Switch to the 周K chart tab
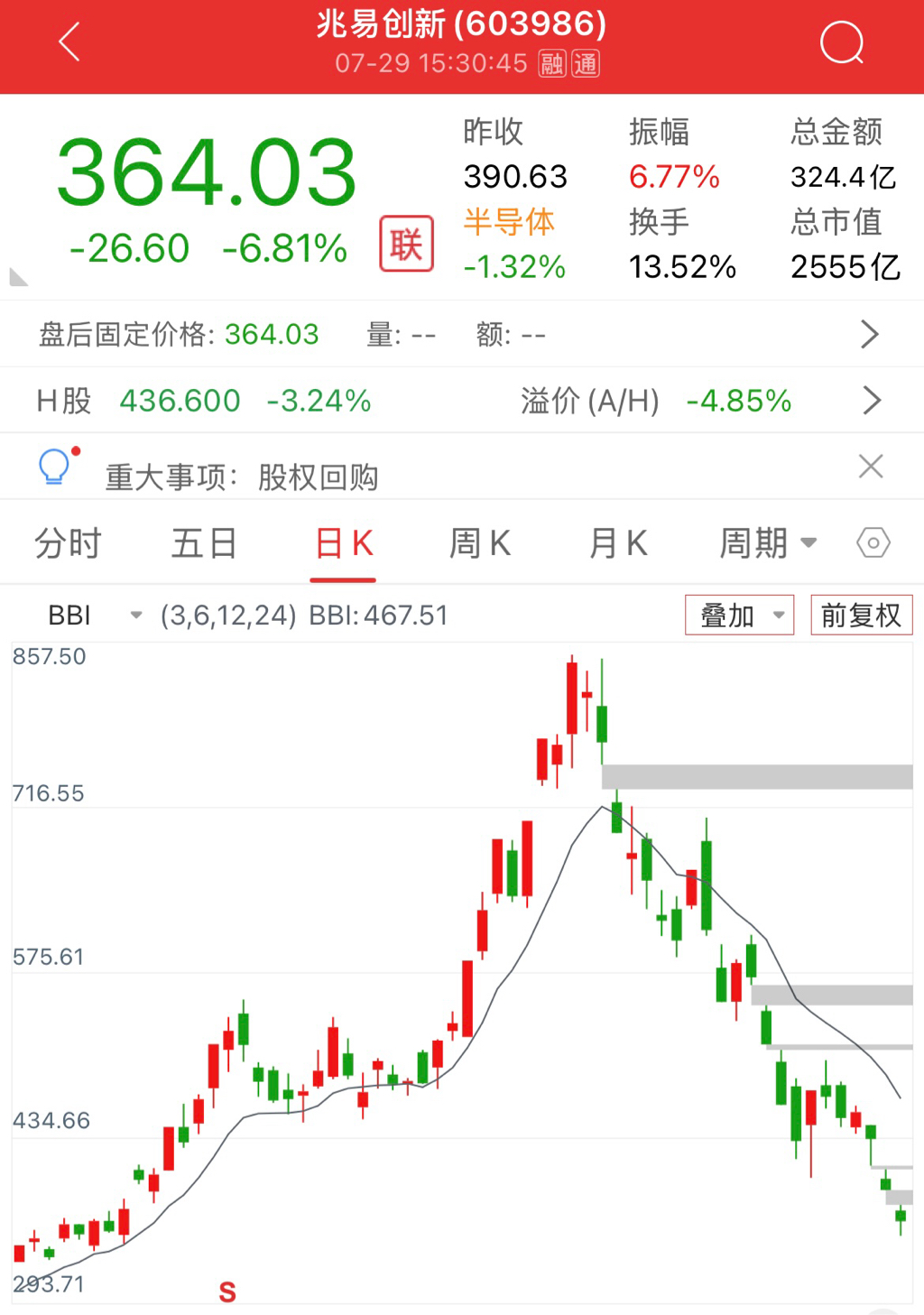924x1315 pixels. coord(480,543)
